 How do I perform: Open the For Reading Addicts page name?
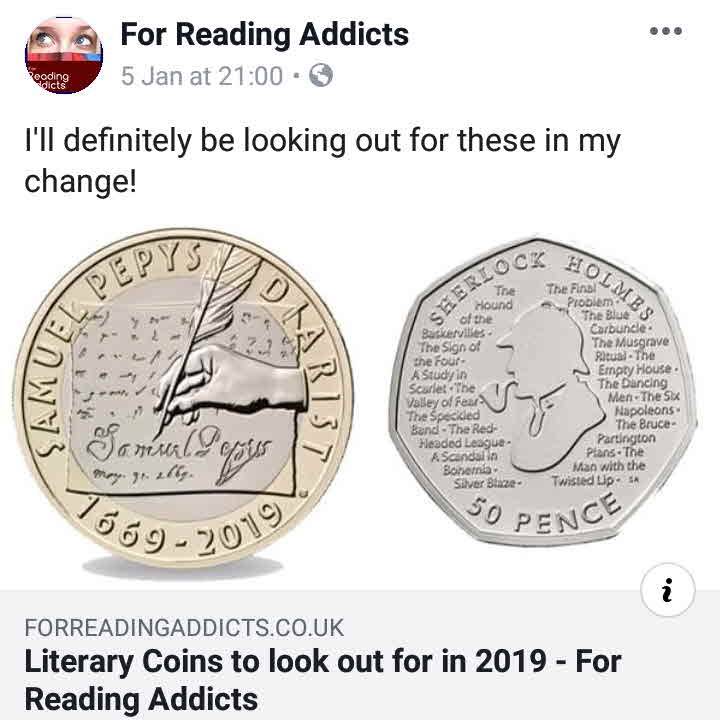click(264, 34)
